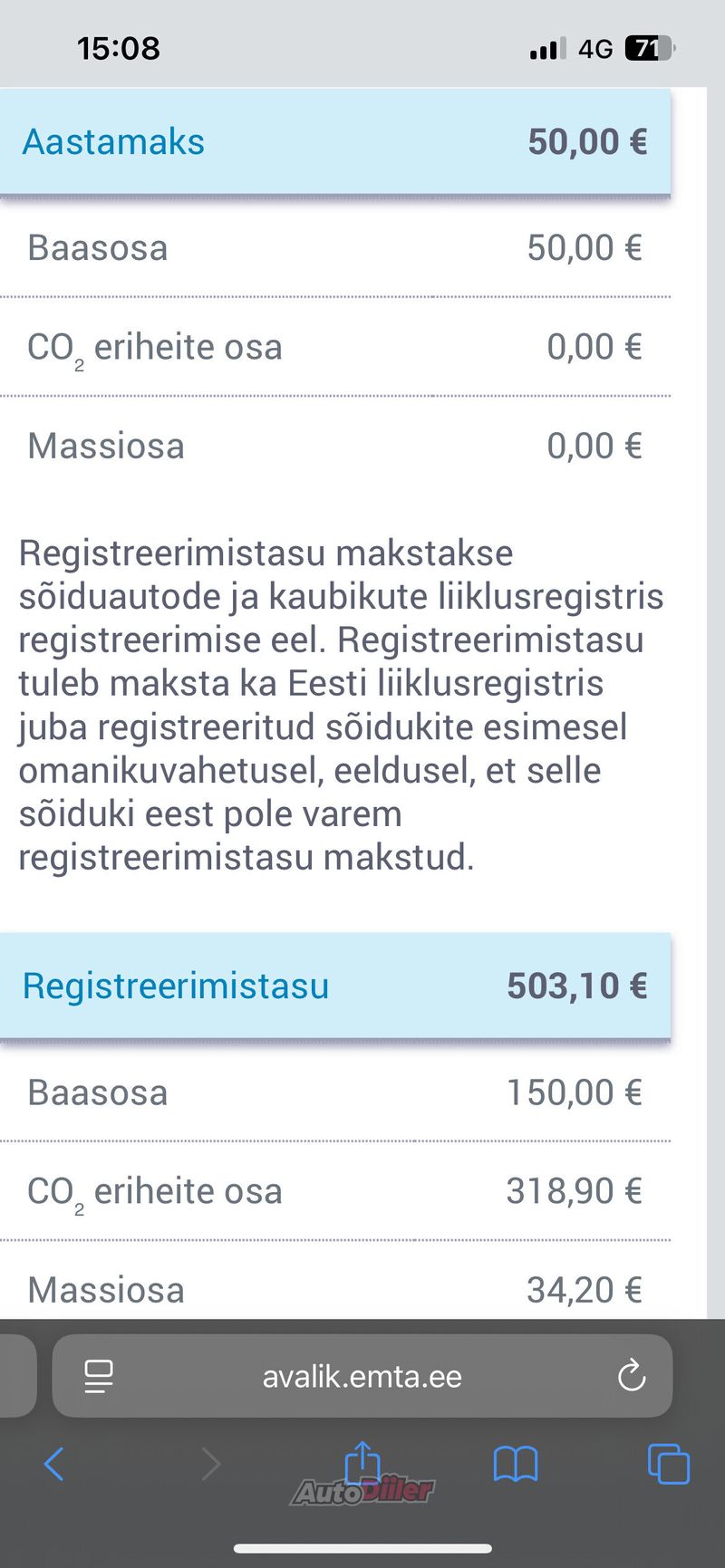Image resolution: width=725 pixels, height=1568 pixels.
Task: Share this page from Safari
Action: coord(362,1460)
